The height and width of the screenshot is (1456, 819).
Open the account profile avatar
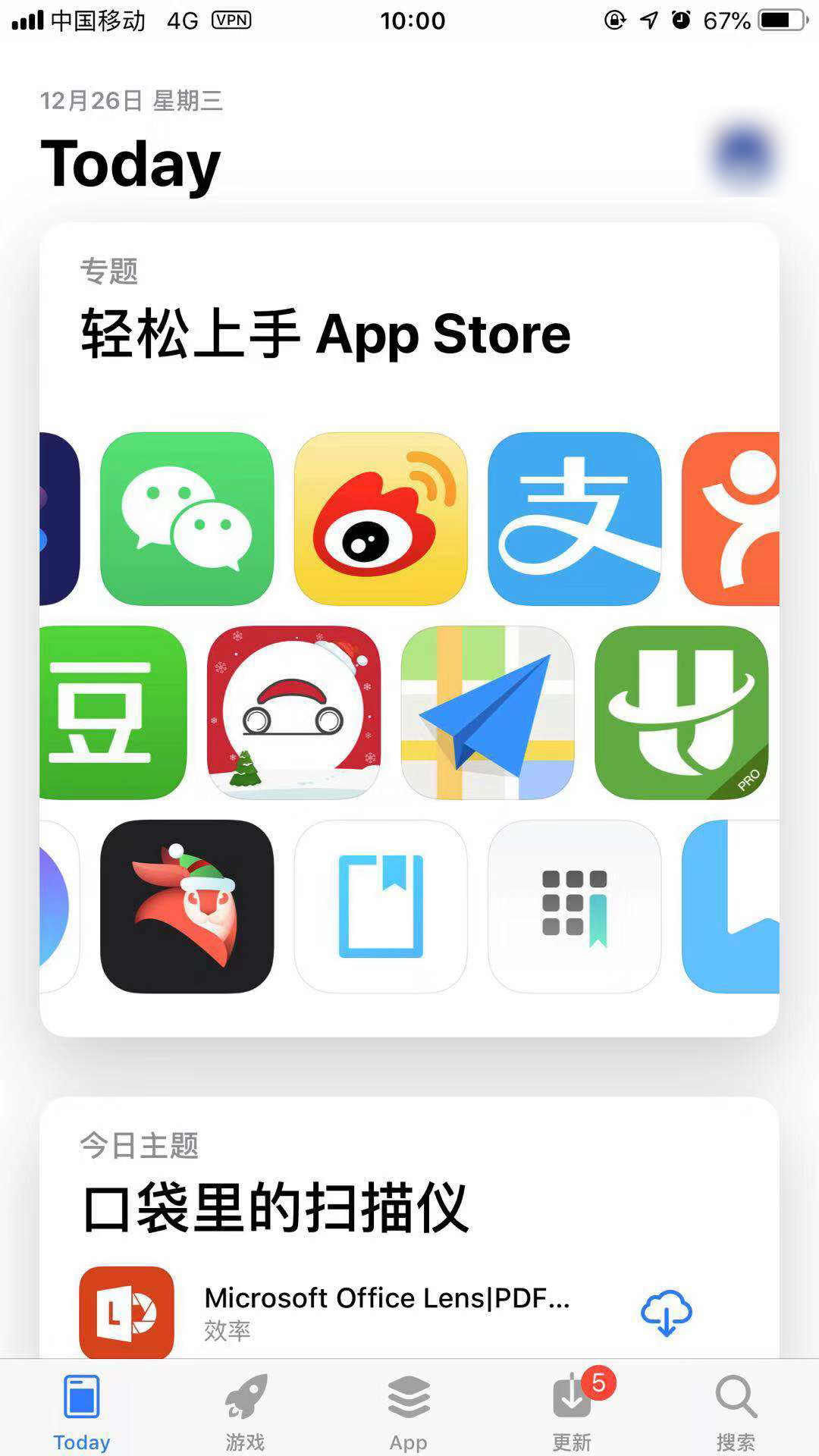pos(743,155)
